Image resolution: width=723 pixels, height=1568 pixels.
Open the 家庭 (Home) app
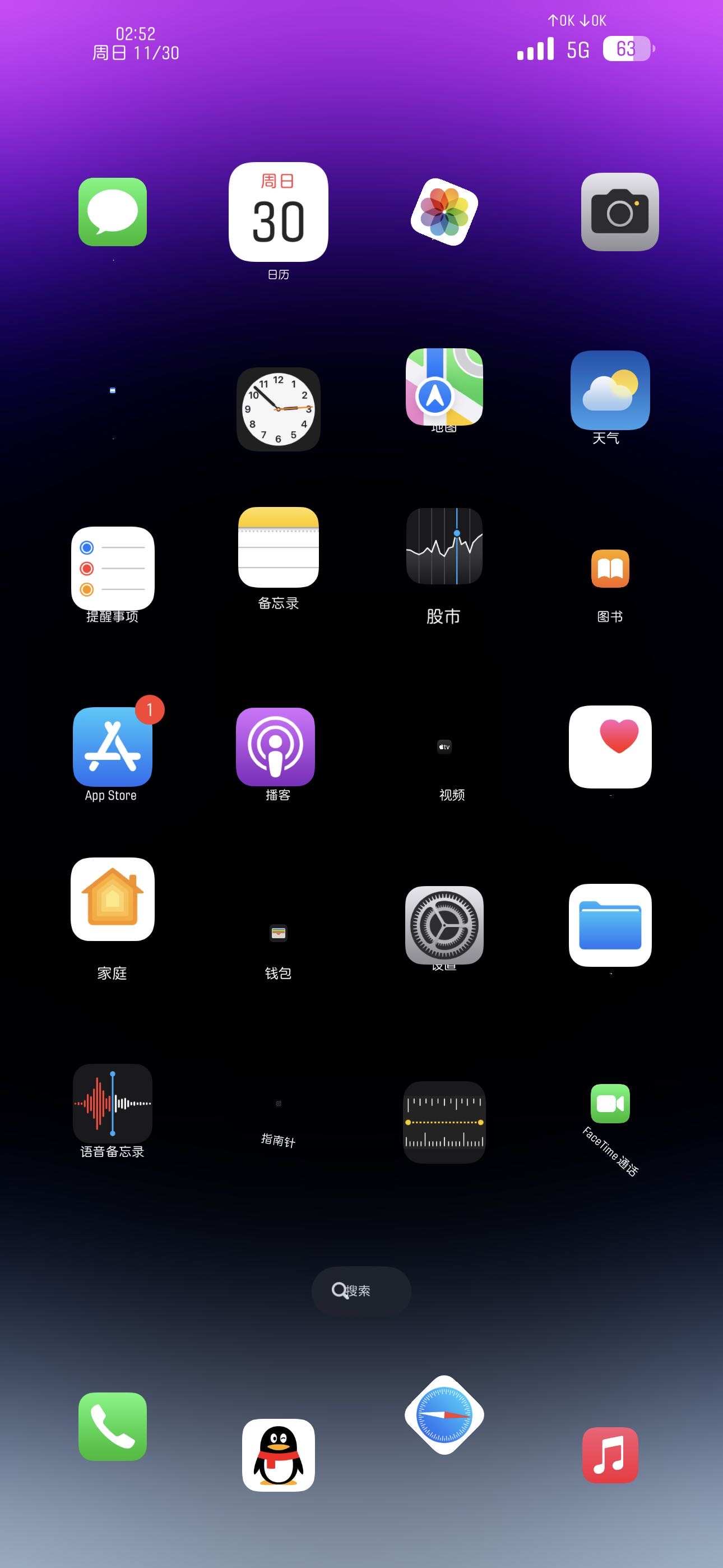112,900
